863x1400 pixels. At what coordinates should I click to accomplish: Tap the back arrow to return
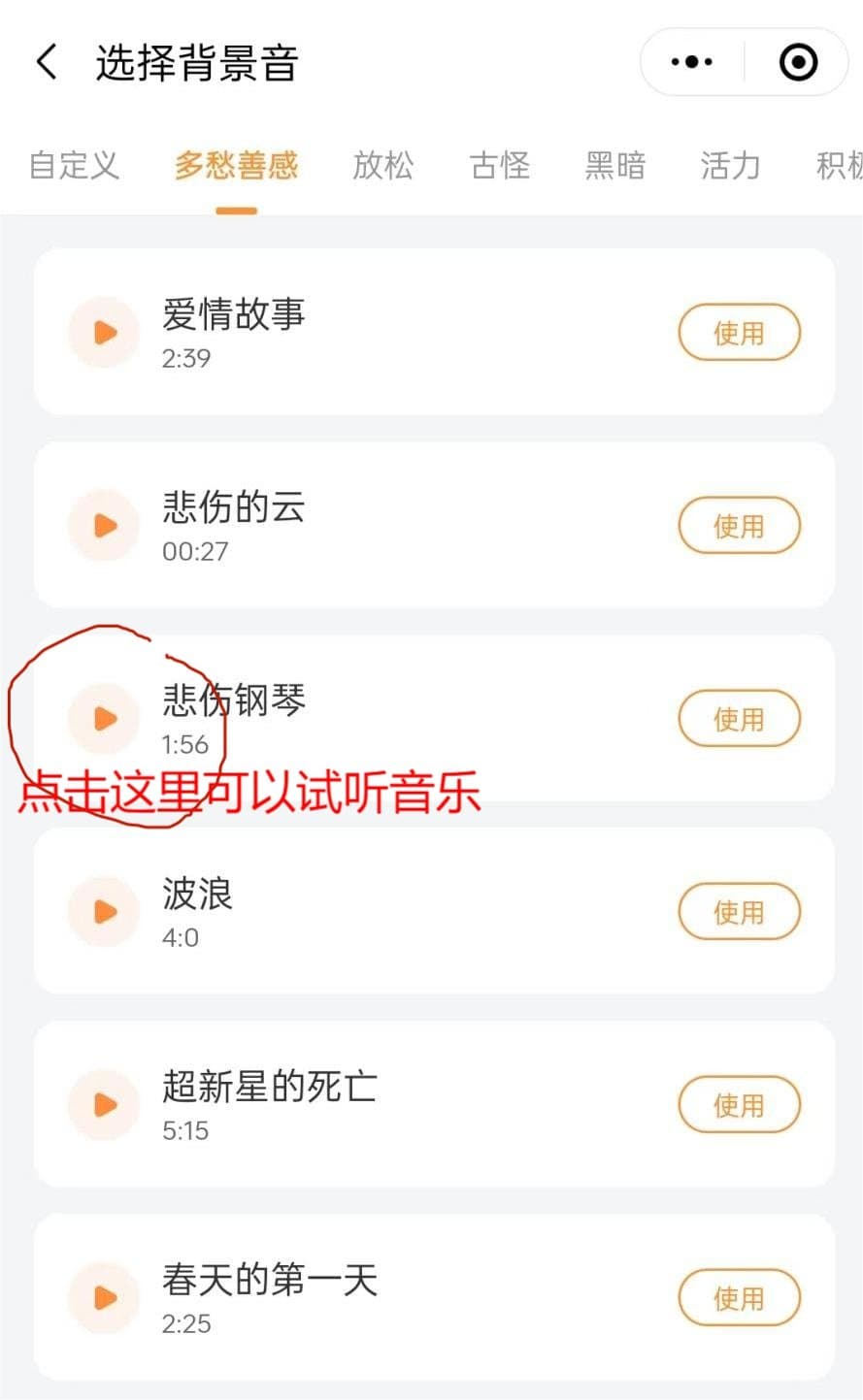coord(46,61)
